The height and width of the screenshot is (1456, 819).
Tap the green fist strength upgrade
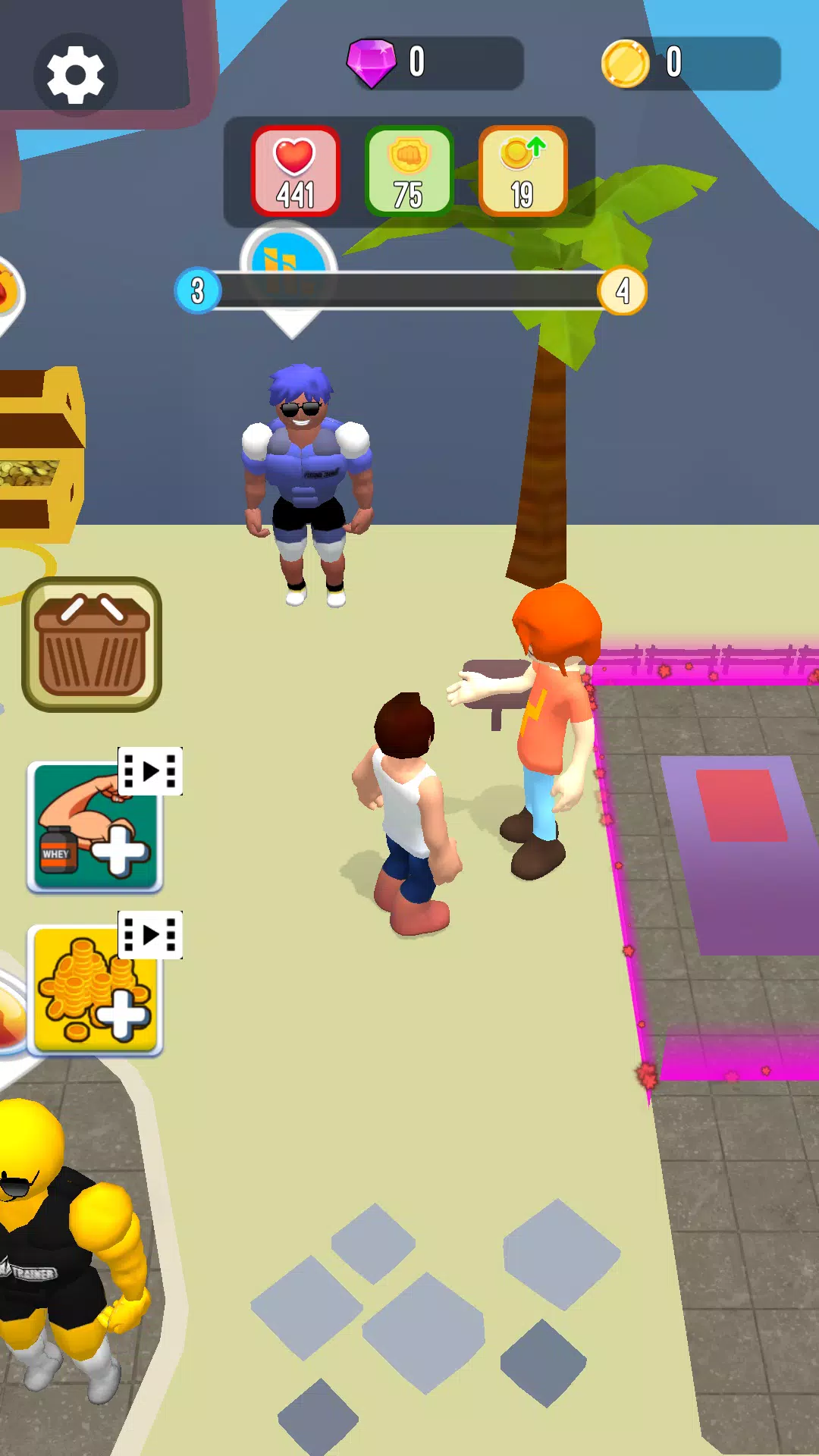click(409, 172)
